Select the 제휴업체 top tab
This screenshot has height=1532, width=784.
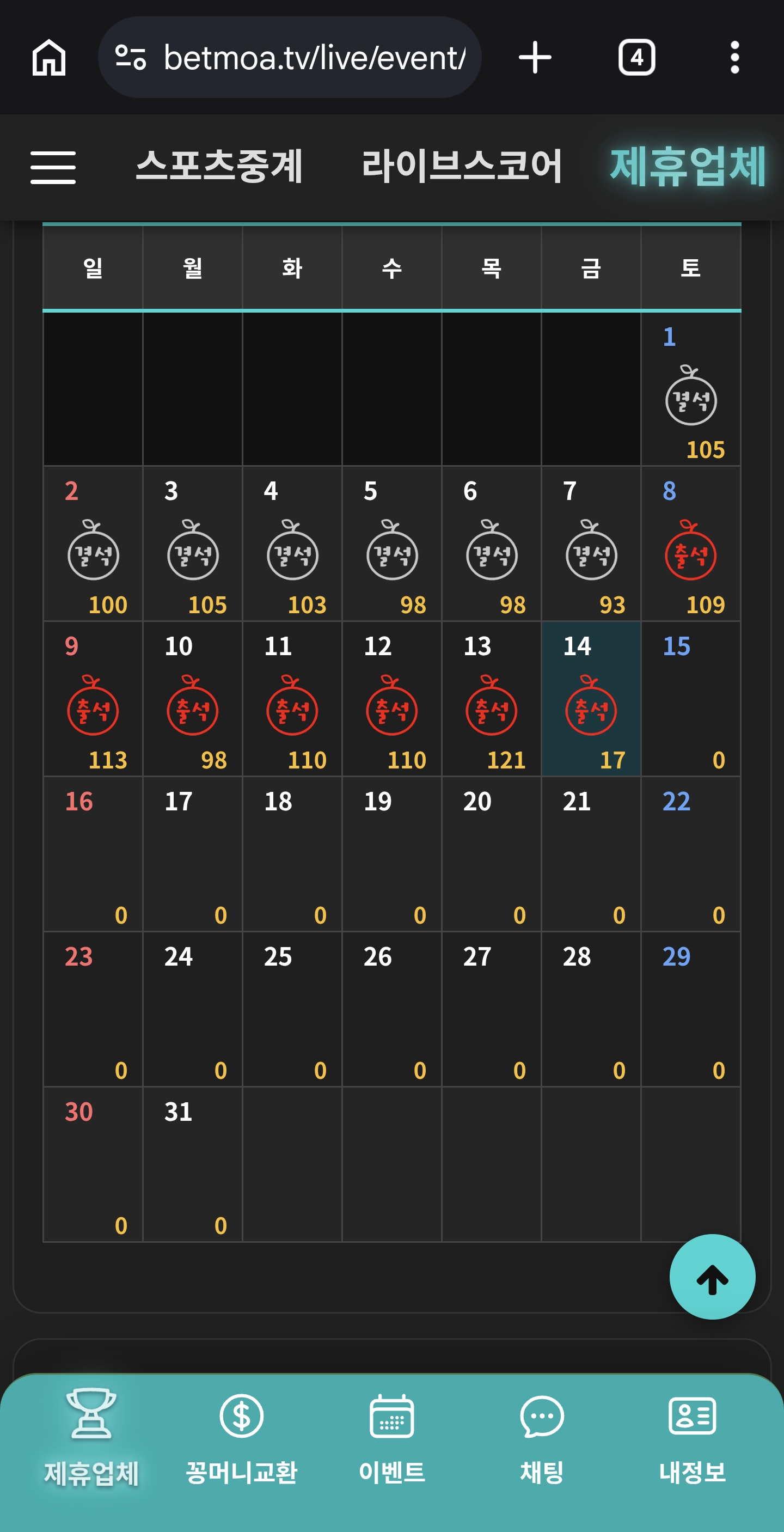(688, 166)
